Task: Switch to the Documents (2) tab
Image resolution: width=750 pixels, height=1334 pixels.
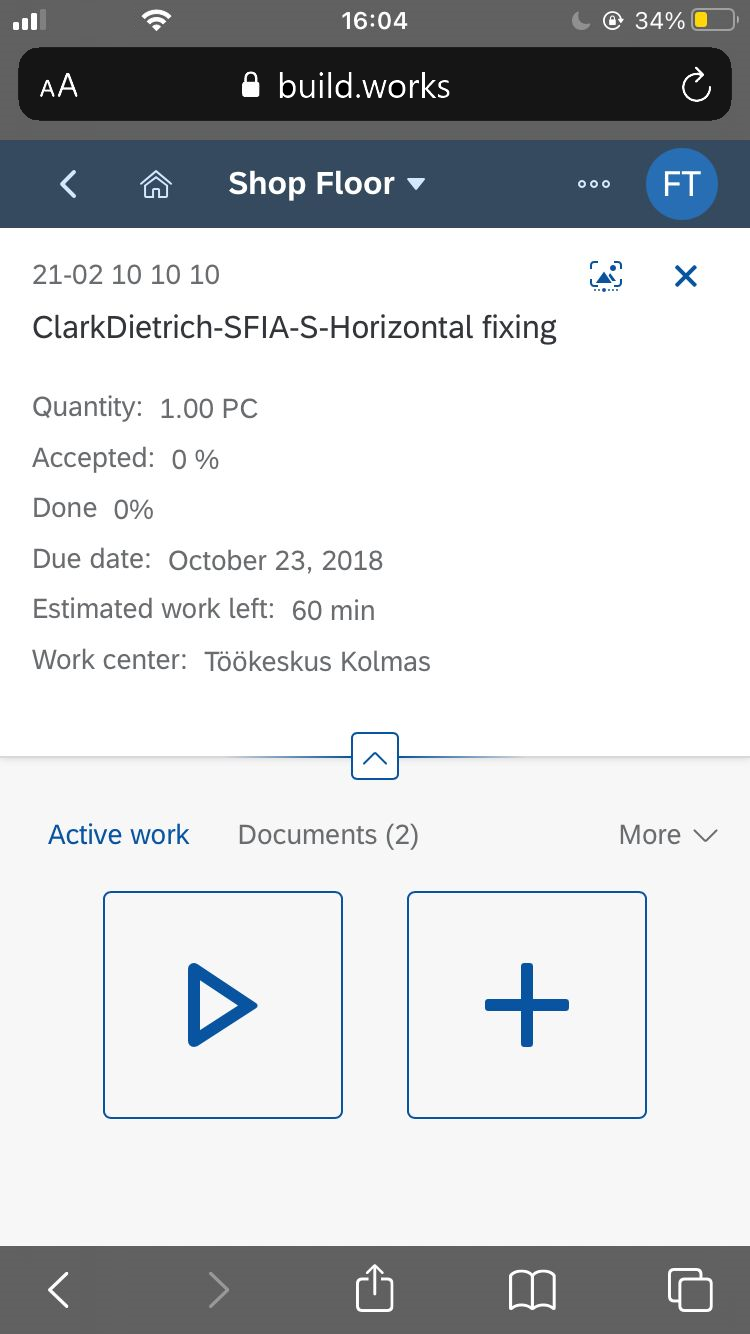Action: pyautogui.click(x=328, y=835)
